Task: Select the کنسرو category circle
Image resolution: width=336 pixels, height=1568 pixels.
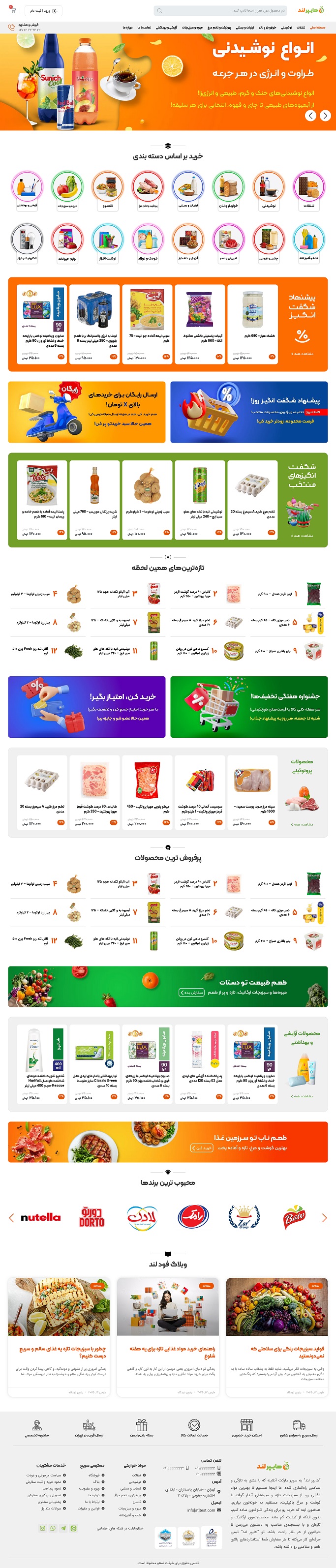Action: click(x=107, y=190)
